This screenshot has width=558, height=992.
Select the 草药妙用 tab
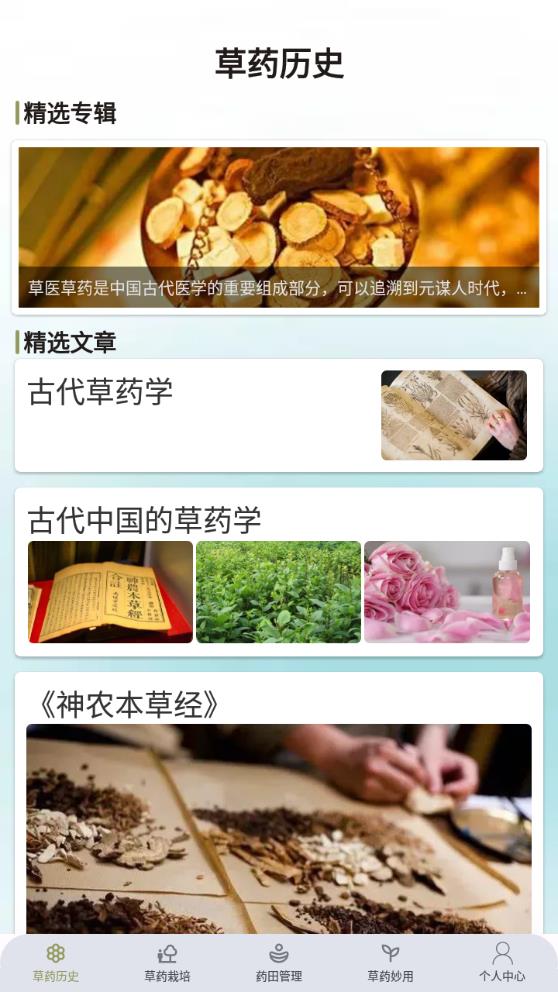click(390, 962)
